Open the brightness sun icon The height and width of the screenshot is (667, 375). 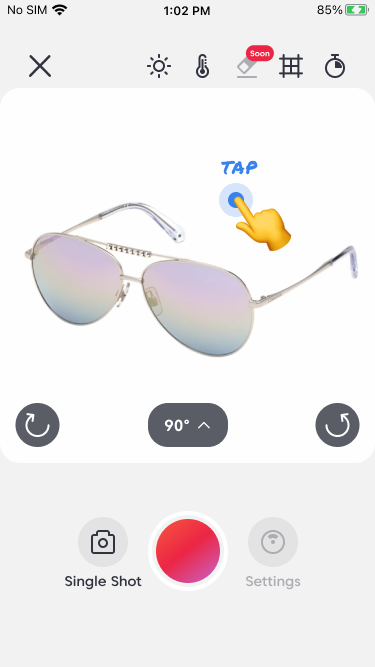point(159,66)
